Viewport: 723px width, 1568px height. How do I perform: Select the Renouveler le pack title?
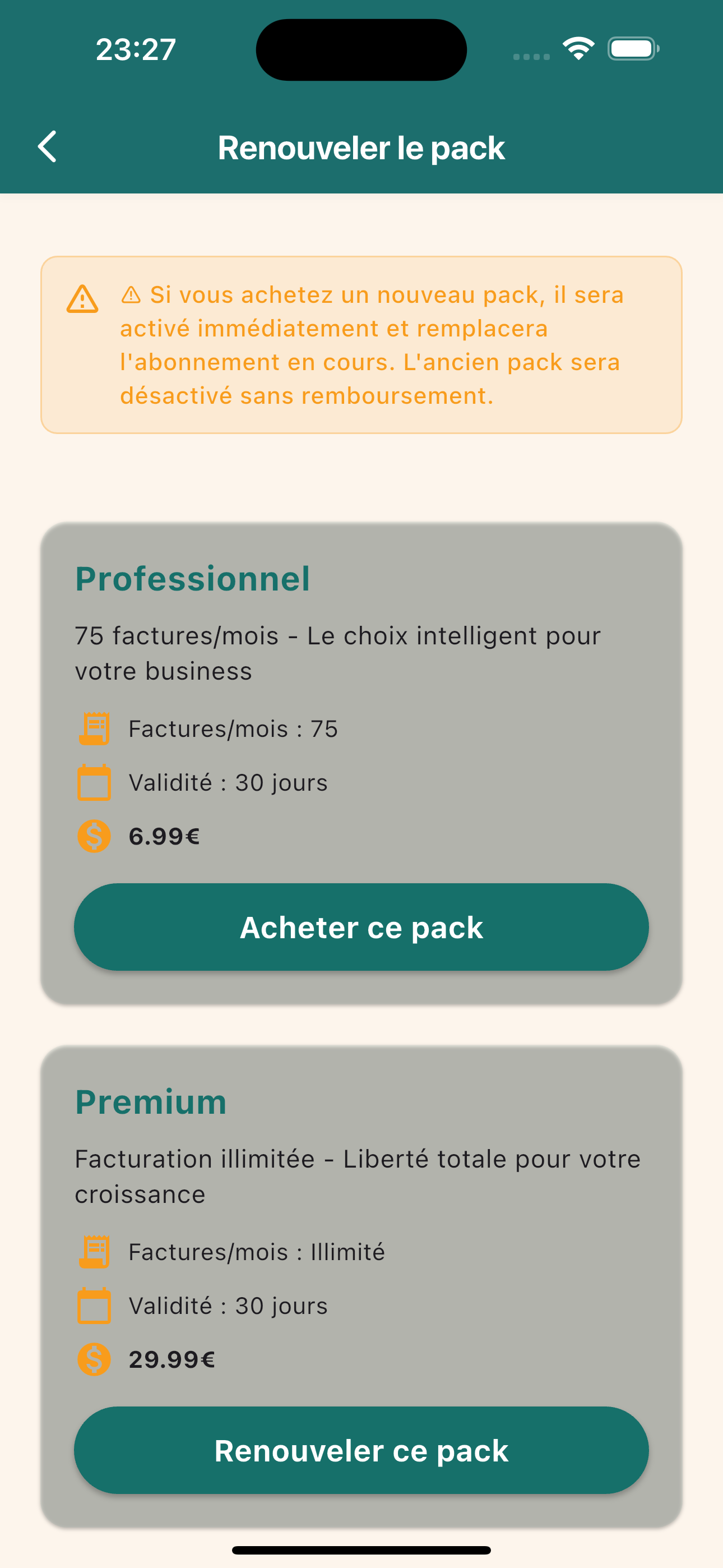click(x=361, y=147)
